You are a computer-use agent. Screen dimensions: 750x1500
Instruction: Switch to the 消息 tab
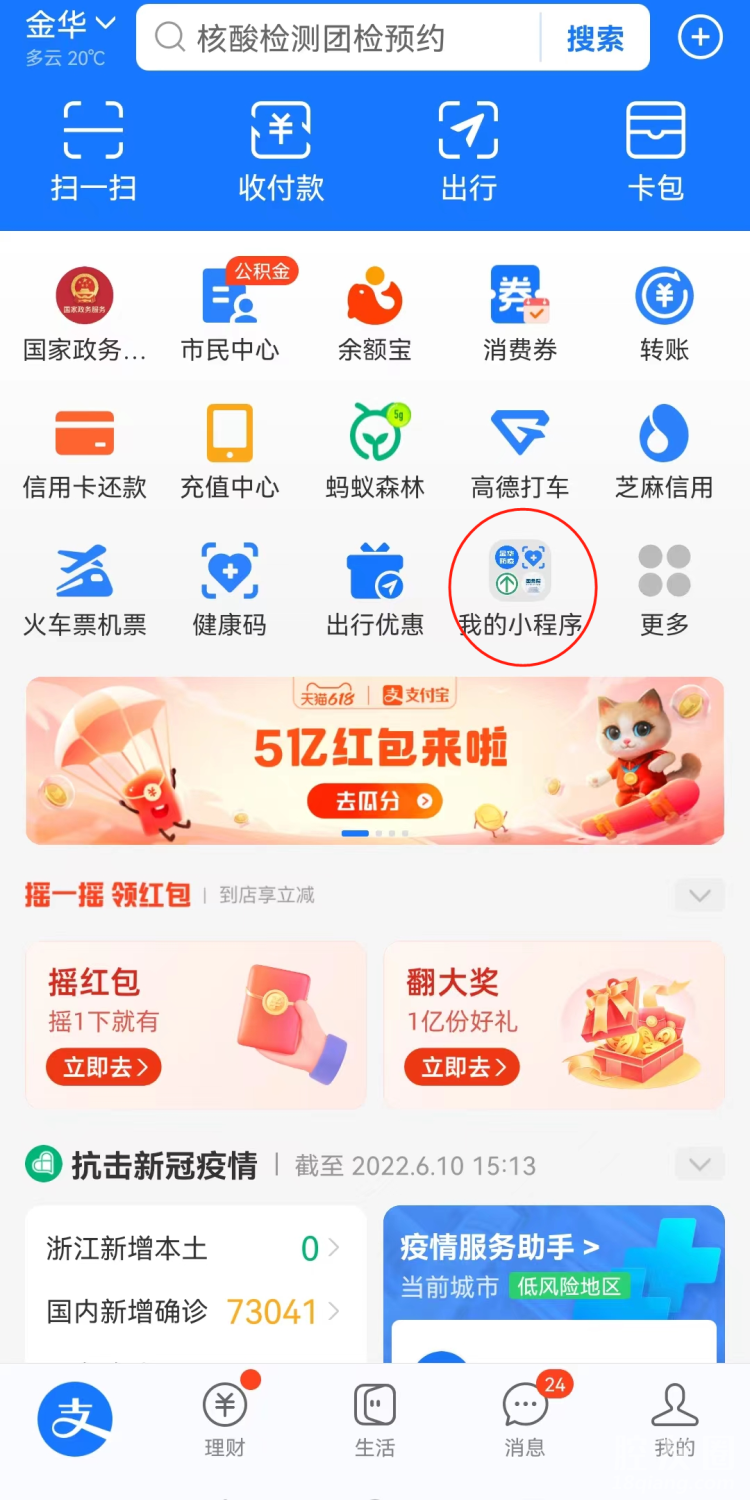(524, 1420)
